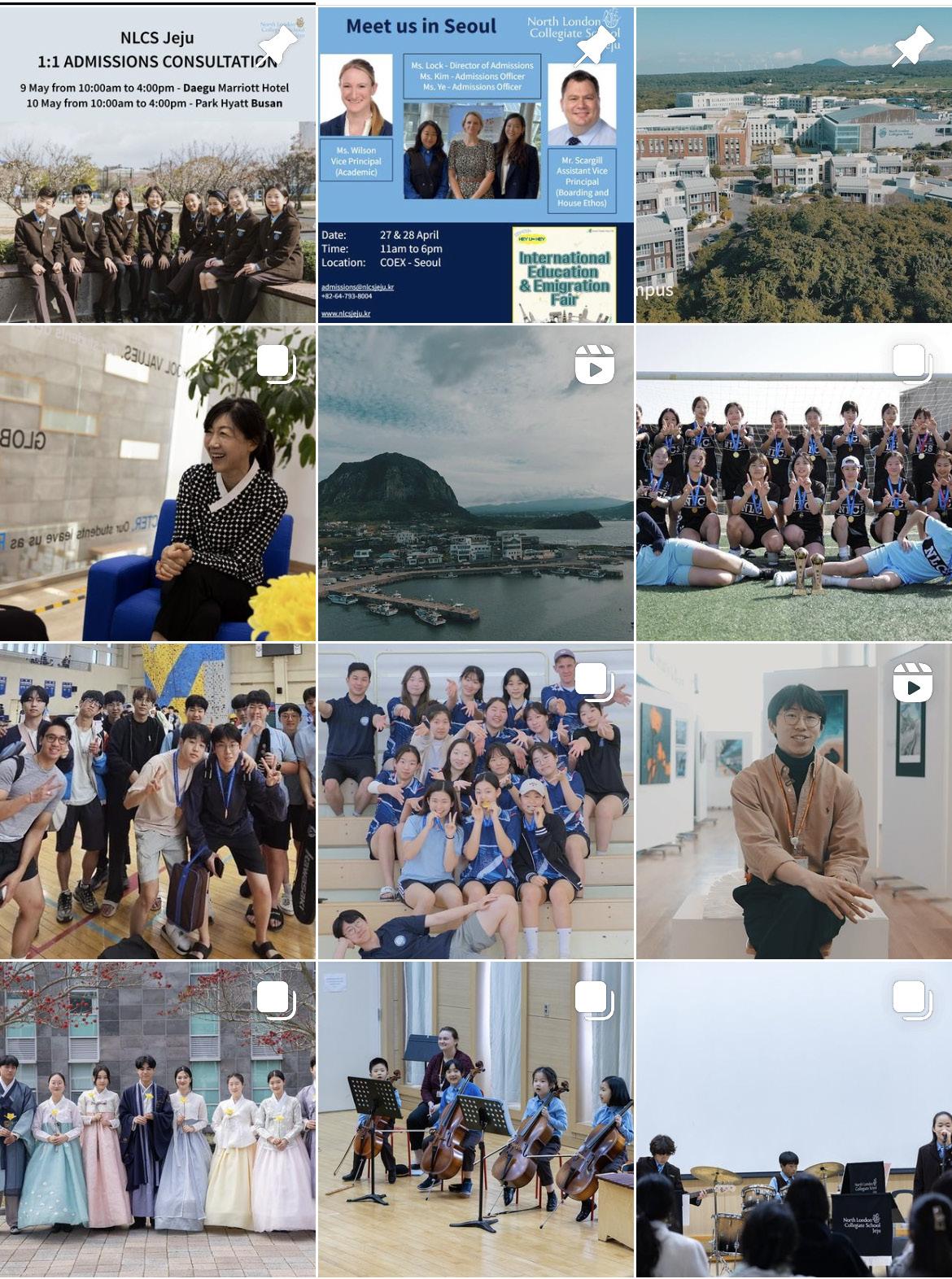952x1279 pixels.
Task: Open the children's cello ensemble post
Action: (475, 1120)
